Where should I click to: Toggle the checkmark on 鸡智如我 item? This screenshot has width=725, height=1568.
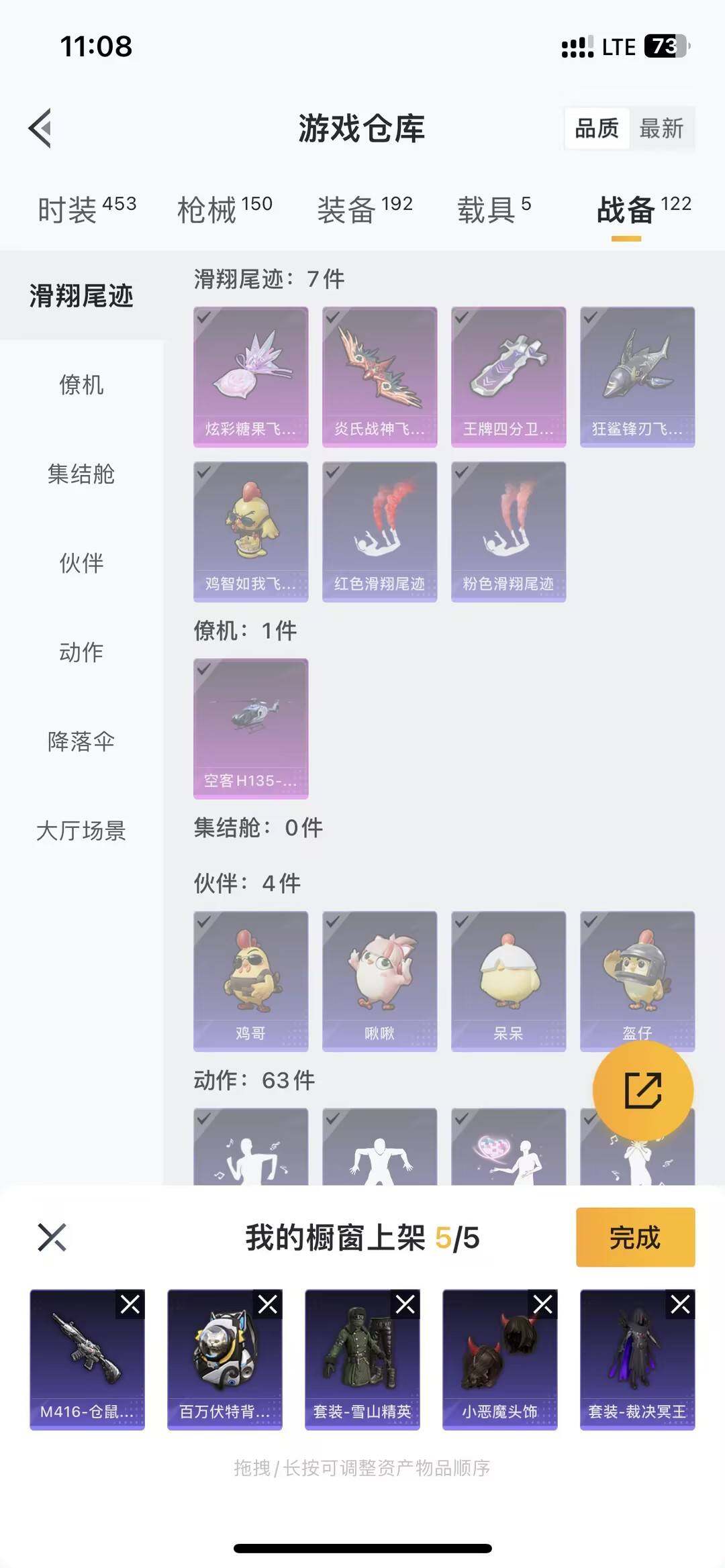(205, 474)
